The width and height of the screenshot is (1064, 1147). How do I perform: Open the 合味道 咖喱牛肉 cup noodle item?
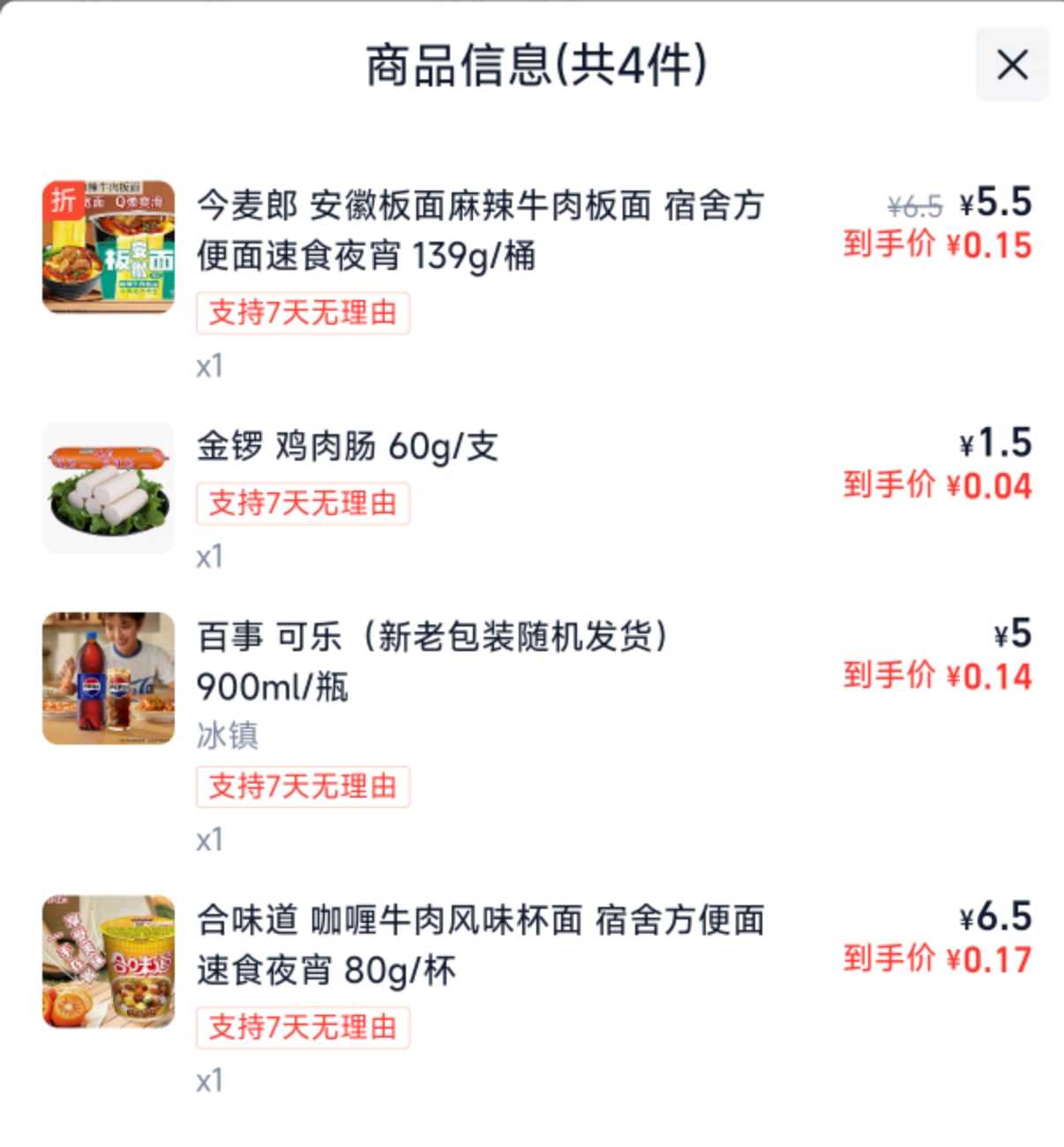(479, 944)
